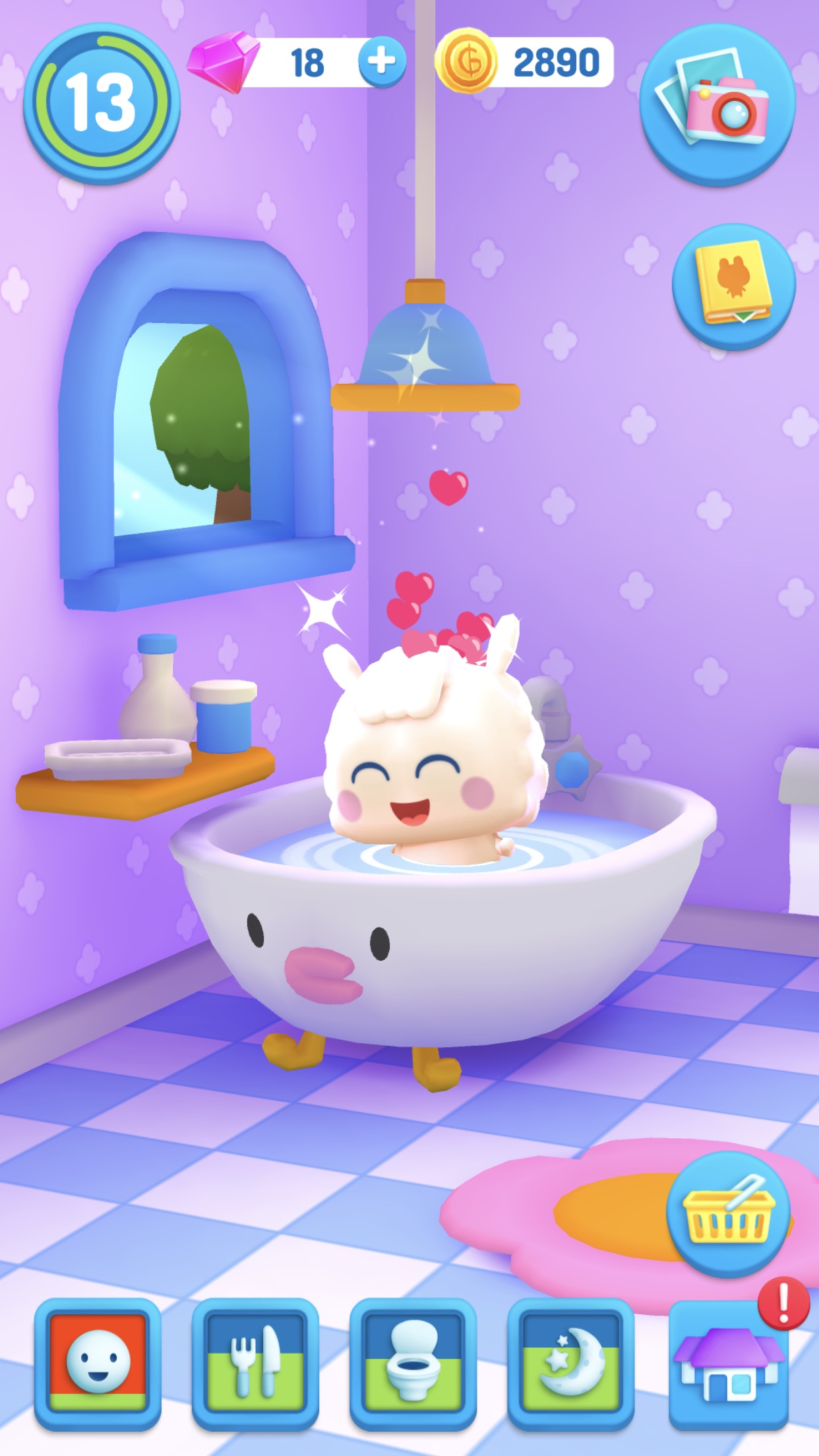Image resolution: width=819 pixels, height=1456 pixels.
Task: Open the yellow pet collection book
Action: click(734, 285)
